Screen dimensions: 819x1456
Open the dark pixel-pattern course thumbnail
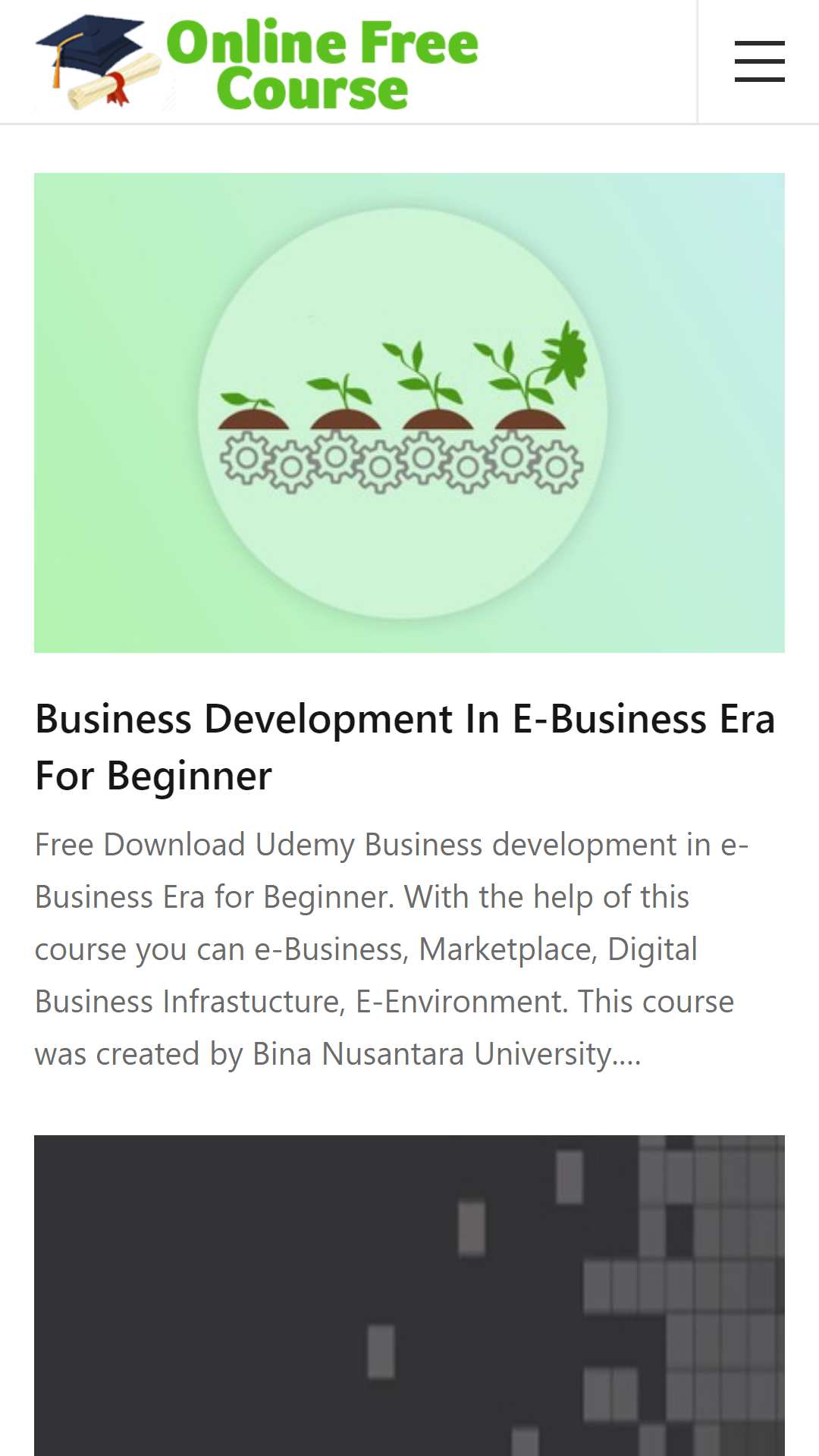tap(409, 1295)
